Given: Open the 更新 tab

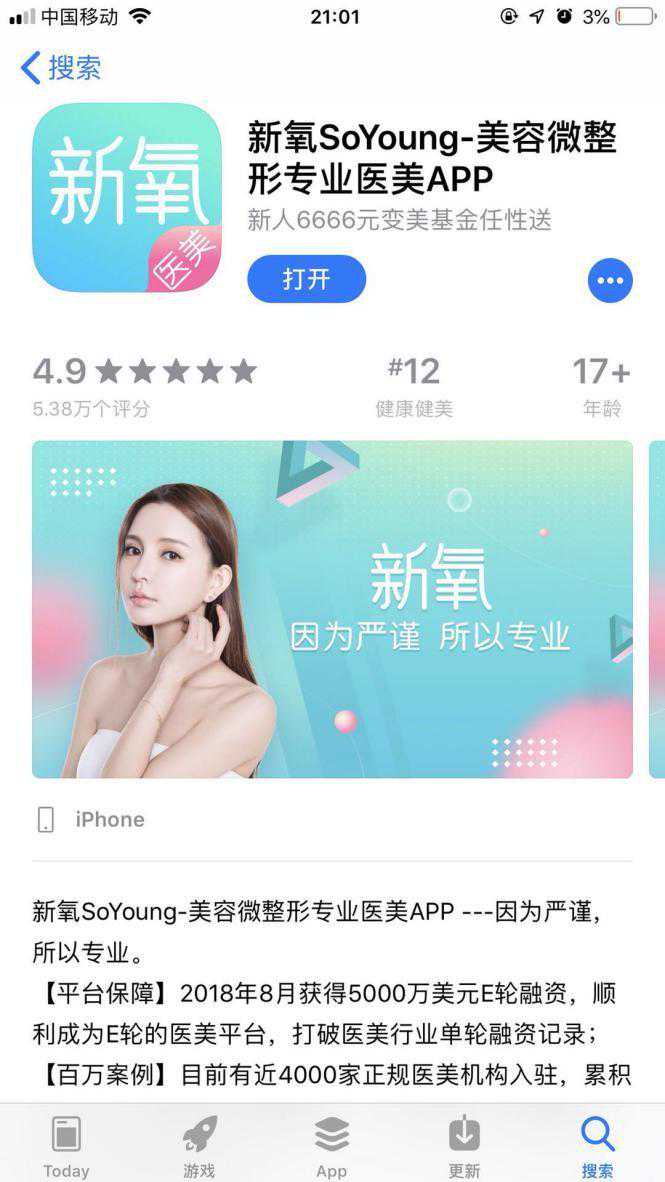Looking at the screenshot, I should point(464,1147).
